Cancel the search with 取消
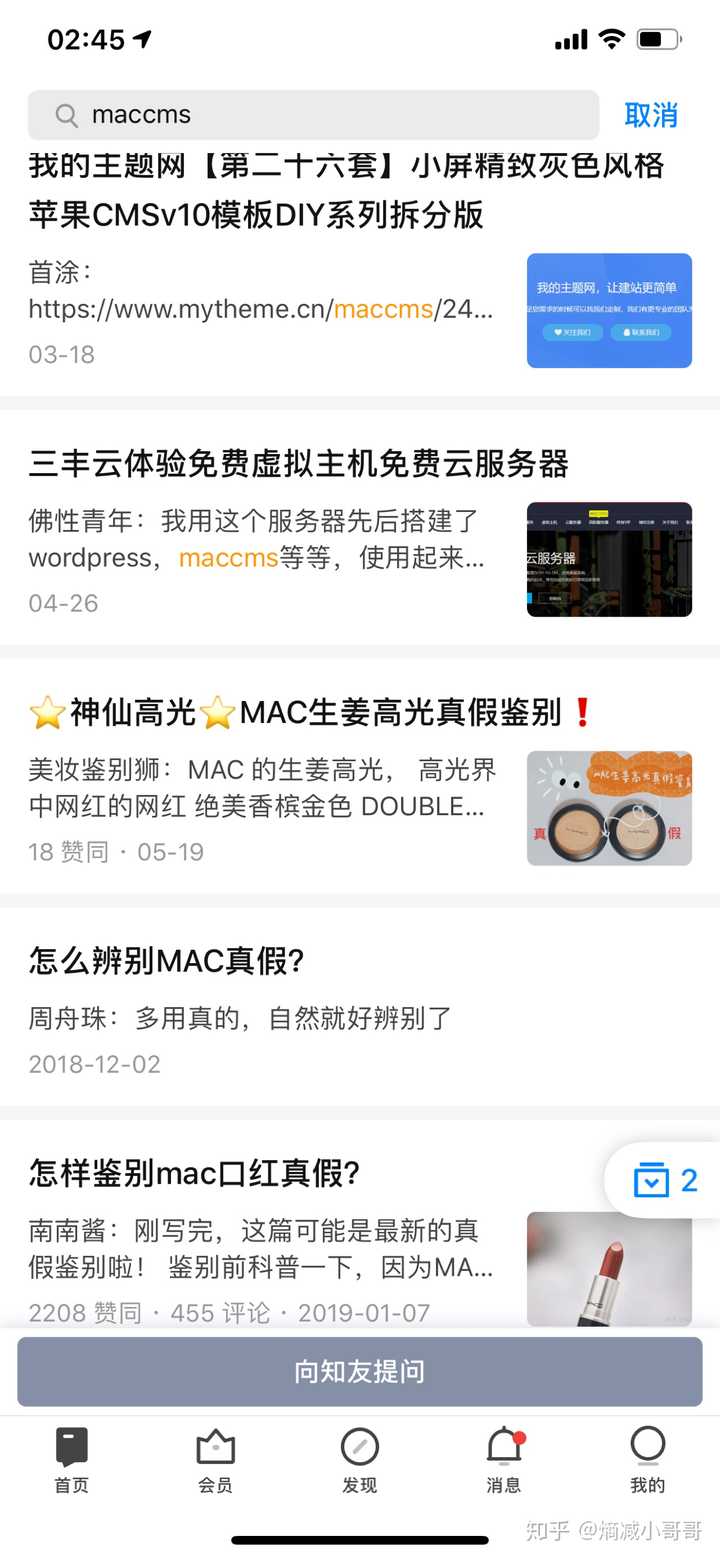The width and height of the screenshot is (720, 1559). 650,115
